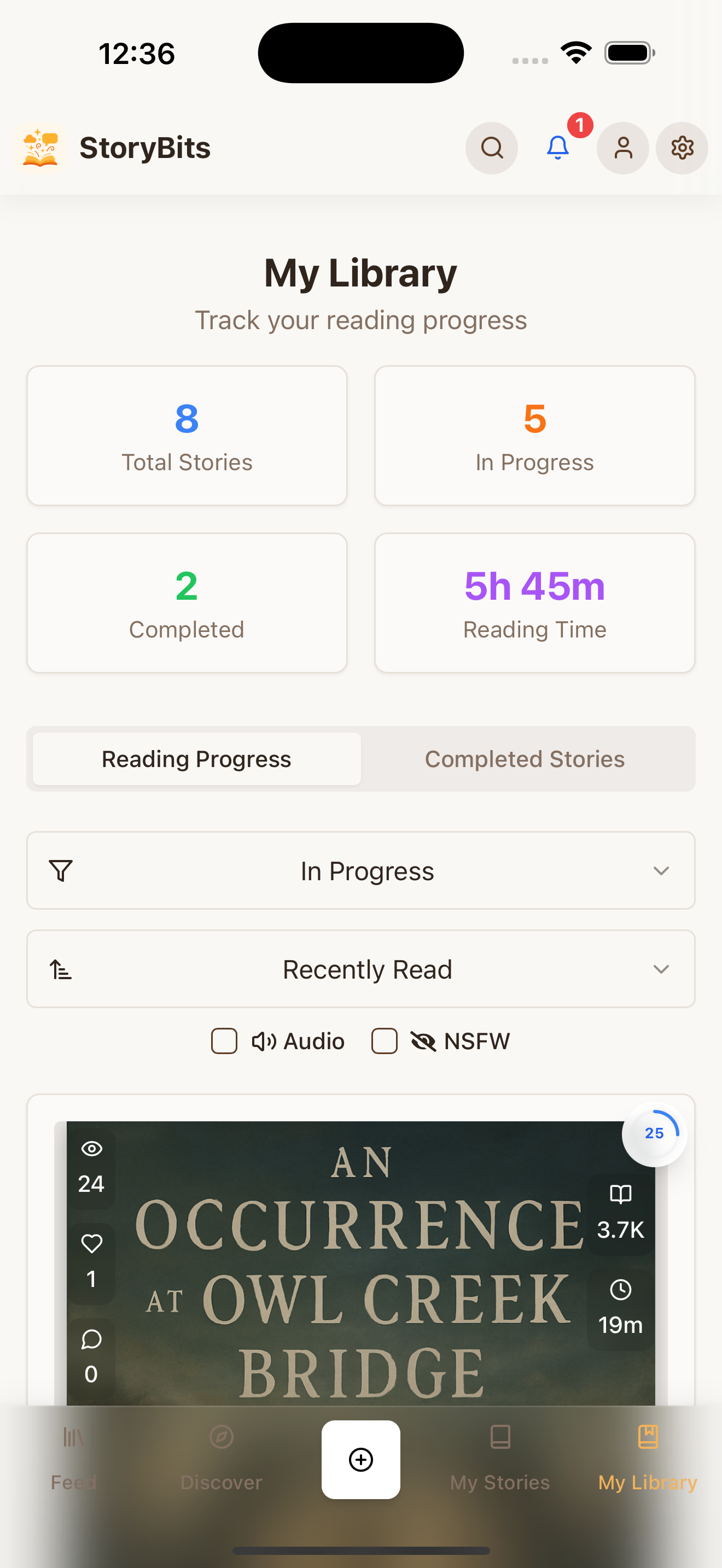Open the settings gear

point(682,148)
